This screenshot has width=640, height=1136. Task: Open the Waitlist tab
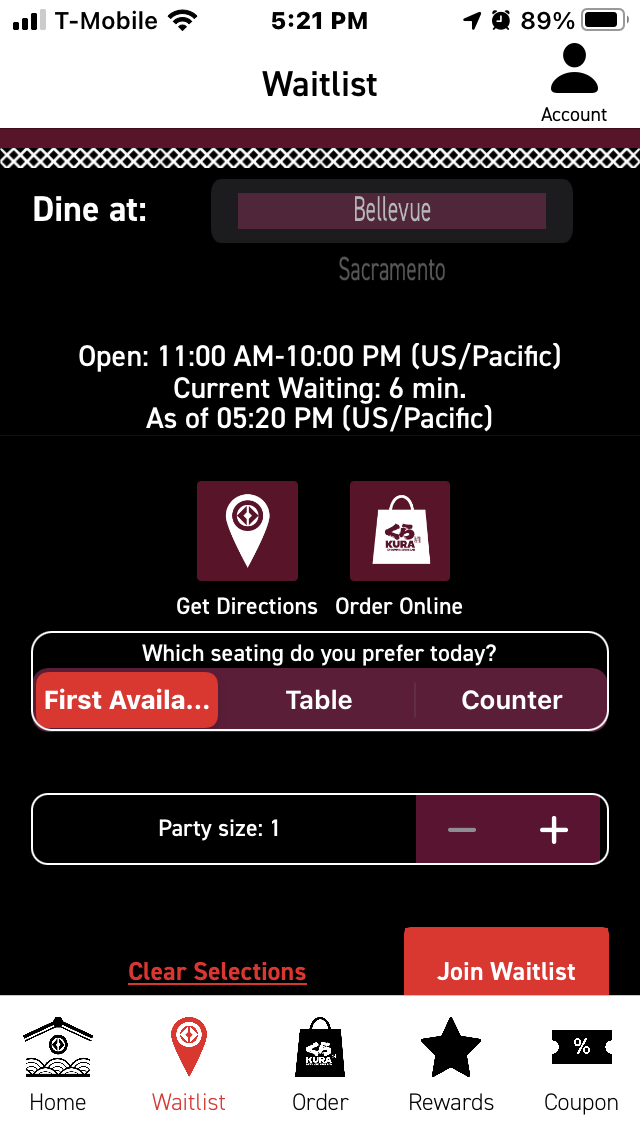click(189, 1066)
